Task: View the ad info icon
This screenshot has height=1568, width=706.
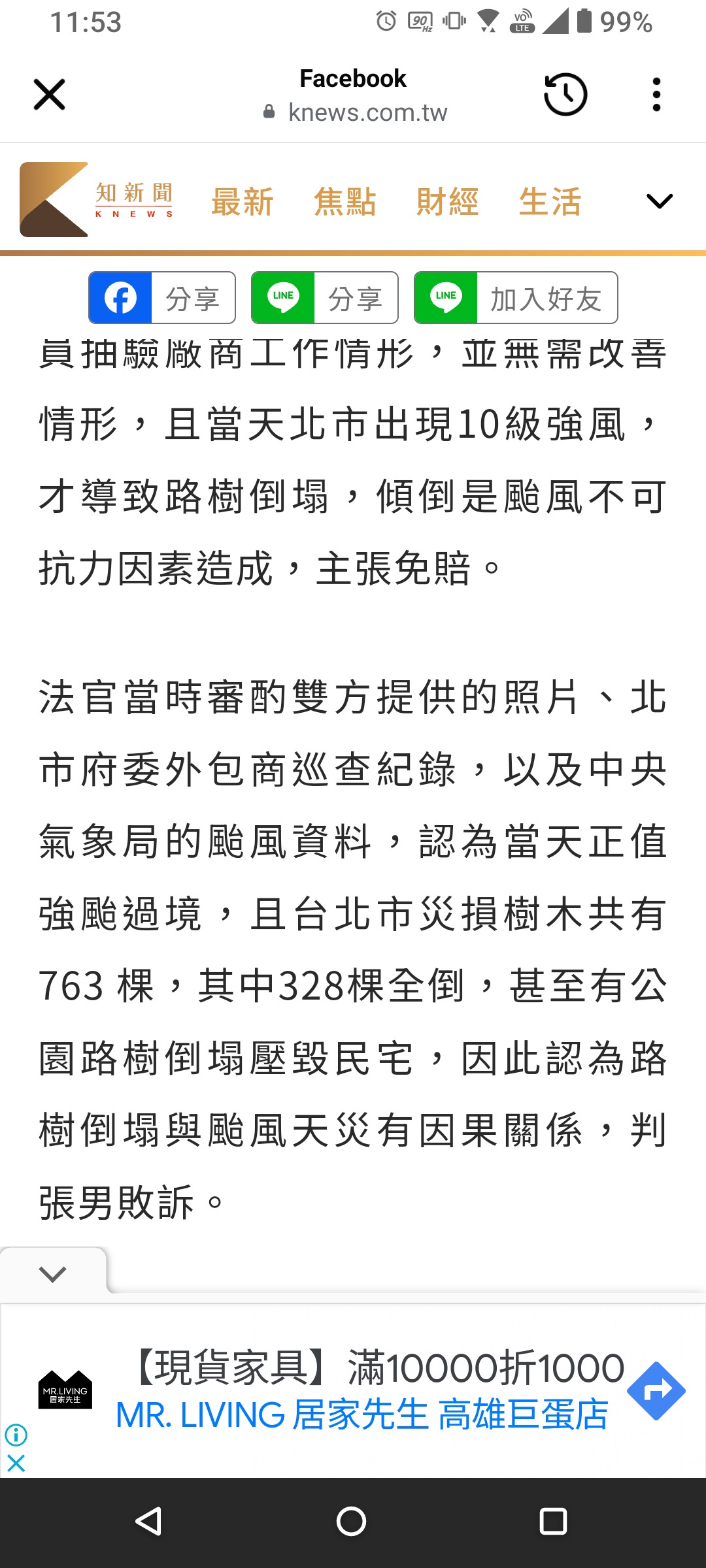Action: [16, 1435]
